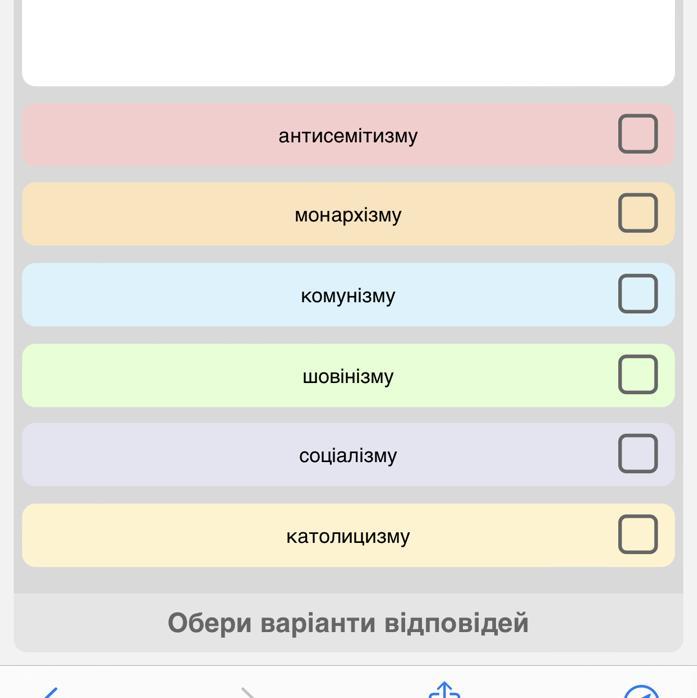Open the compass icon in browser toolbar

pyautogui.click(x=641, y=692)
